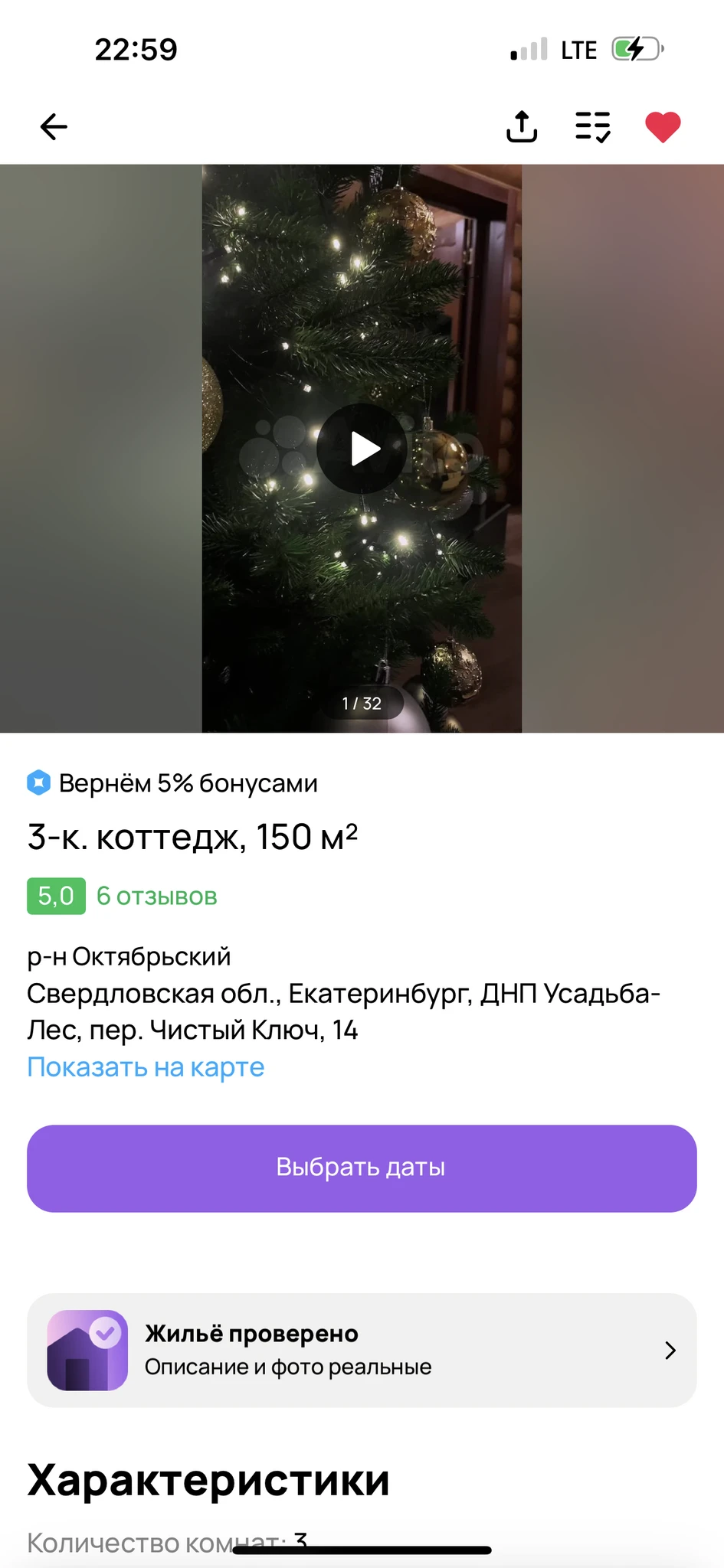724x1568 pixels.
Task: Share this cottage listing
Action: [x=522, y=126]
